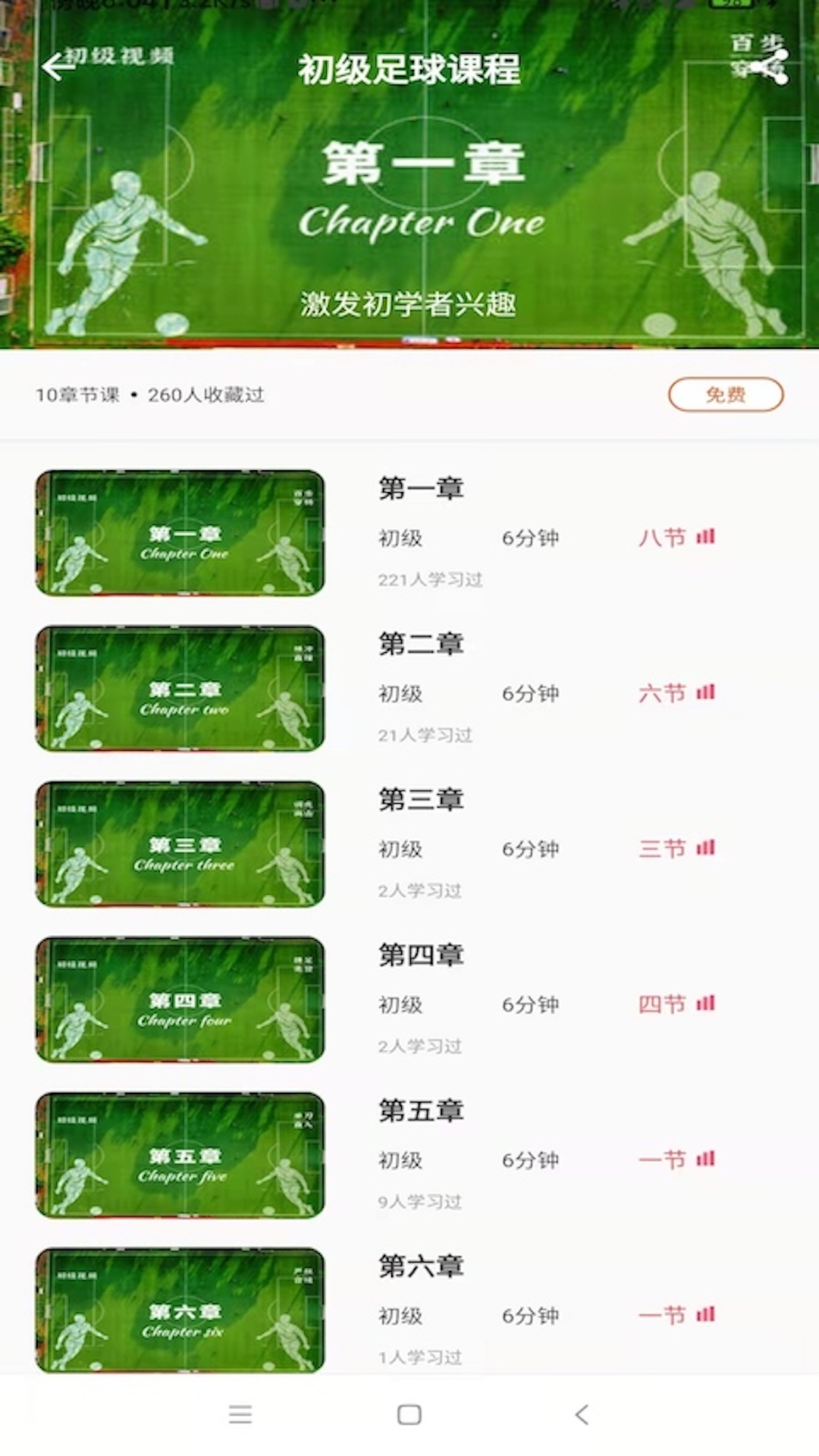Tap the 免费 button
This screenshot has width=819, height=1456.
point(725,394)
